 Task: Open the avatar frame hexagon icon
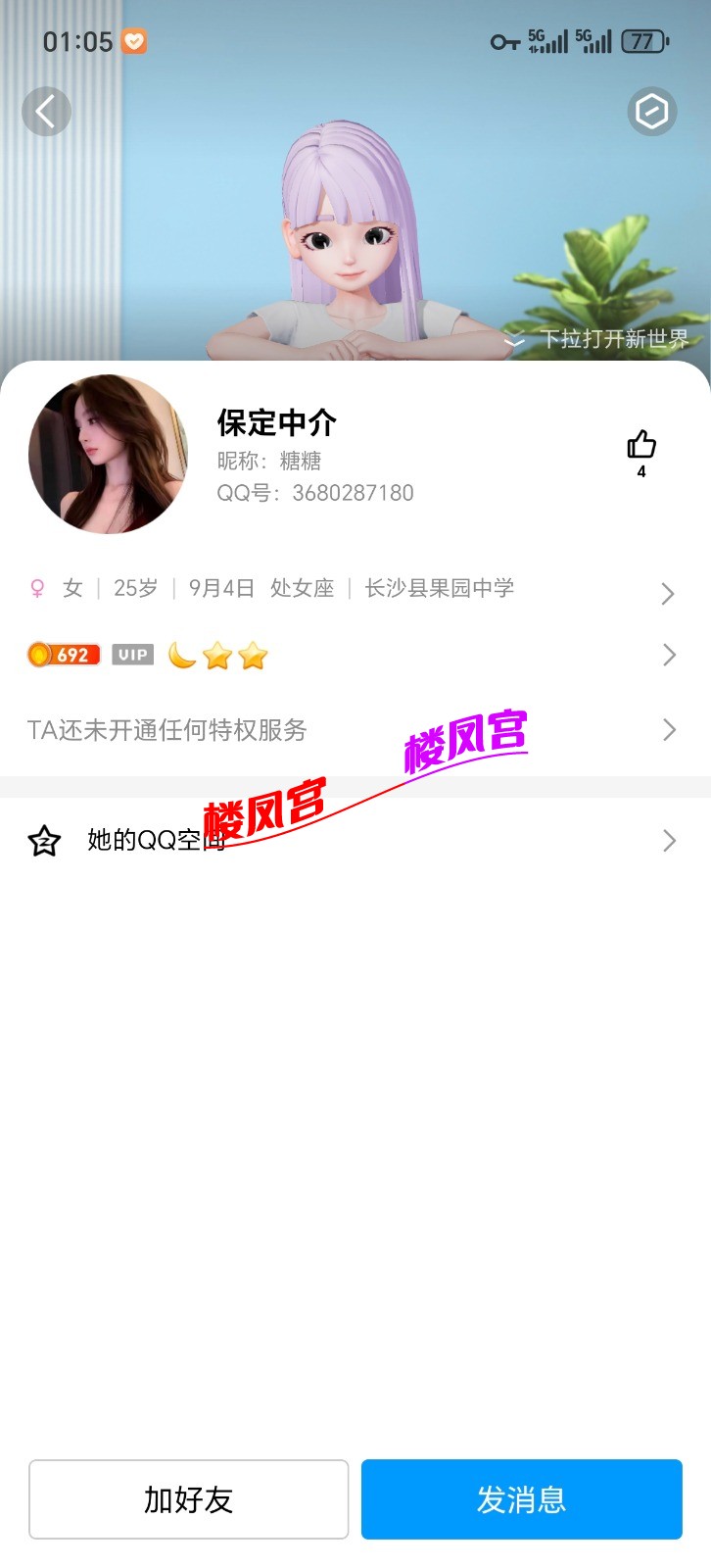pos(651,111)
